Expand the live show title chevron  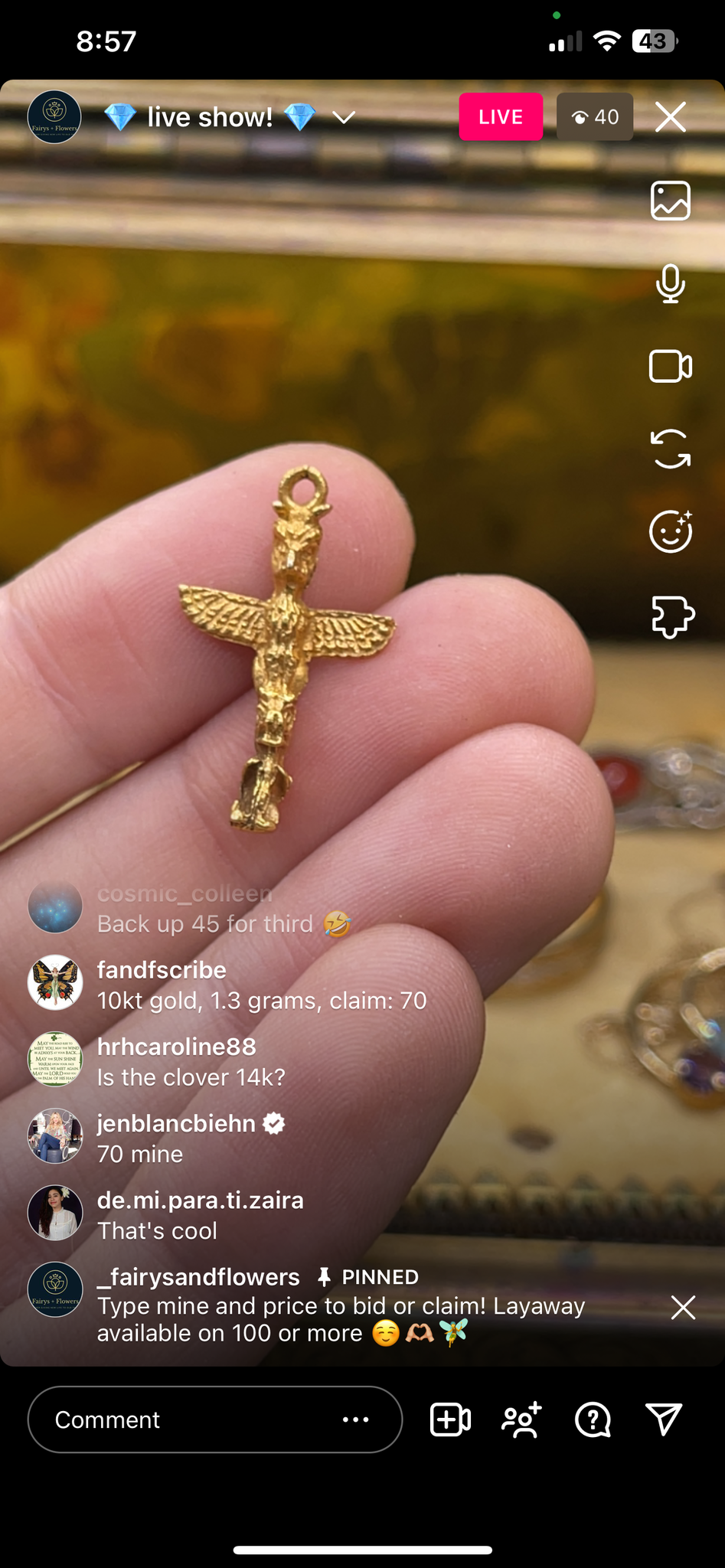tap(345, 117)
